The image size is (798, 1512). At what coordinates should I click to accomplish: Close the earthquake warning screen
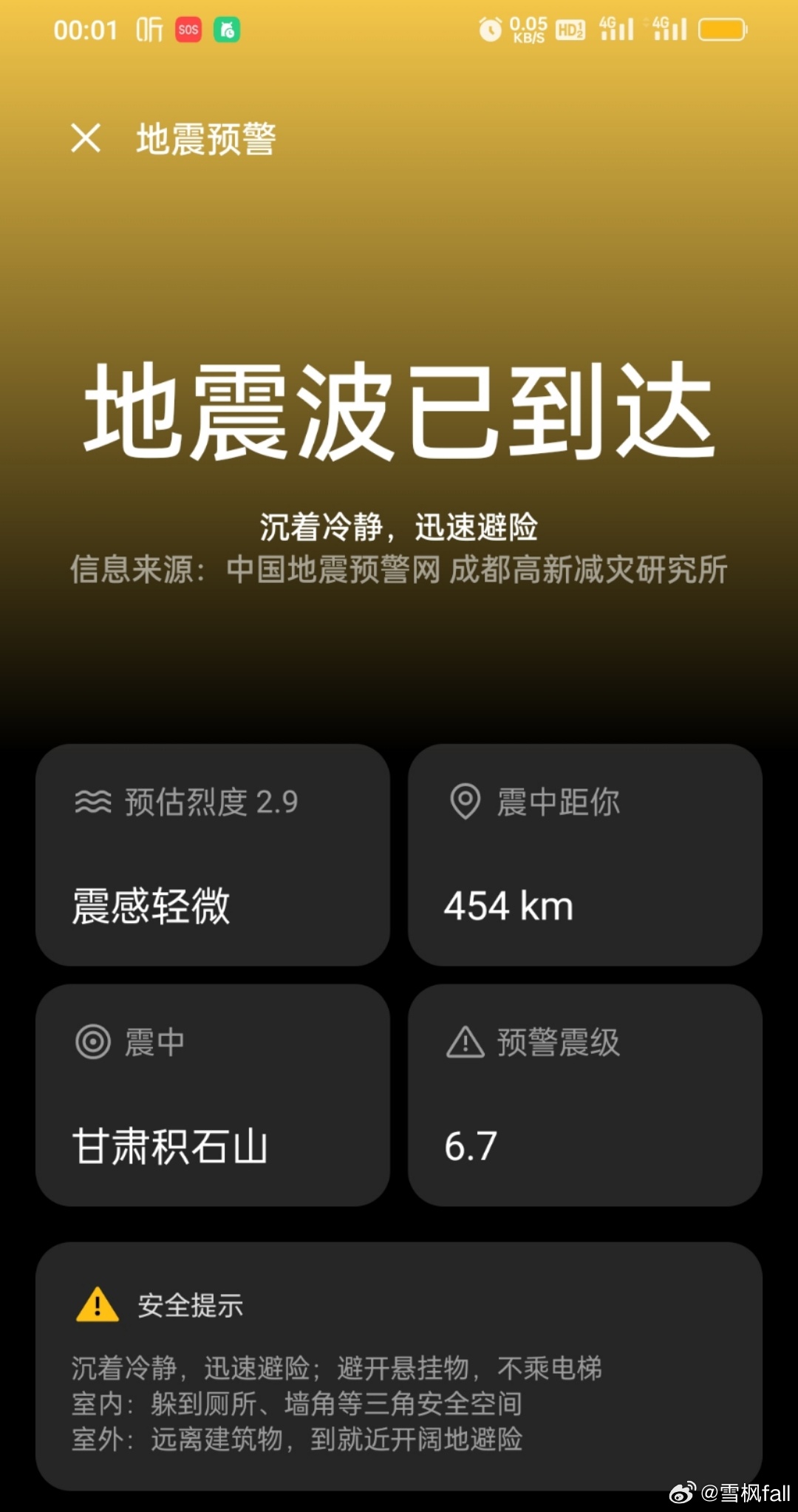[86, 138]
